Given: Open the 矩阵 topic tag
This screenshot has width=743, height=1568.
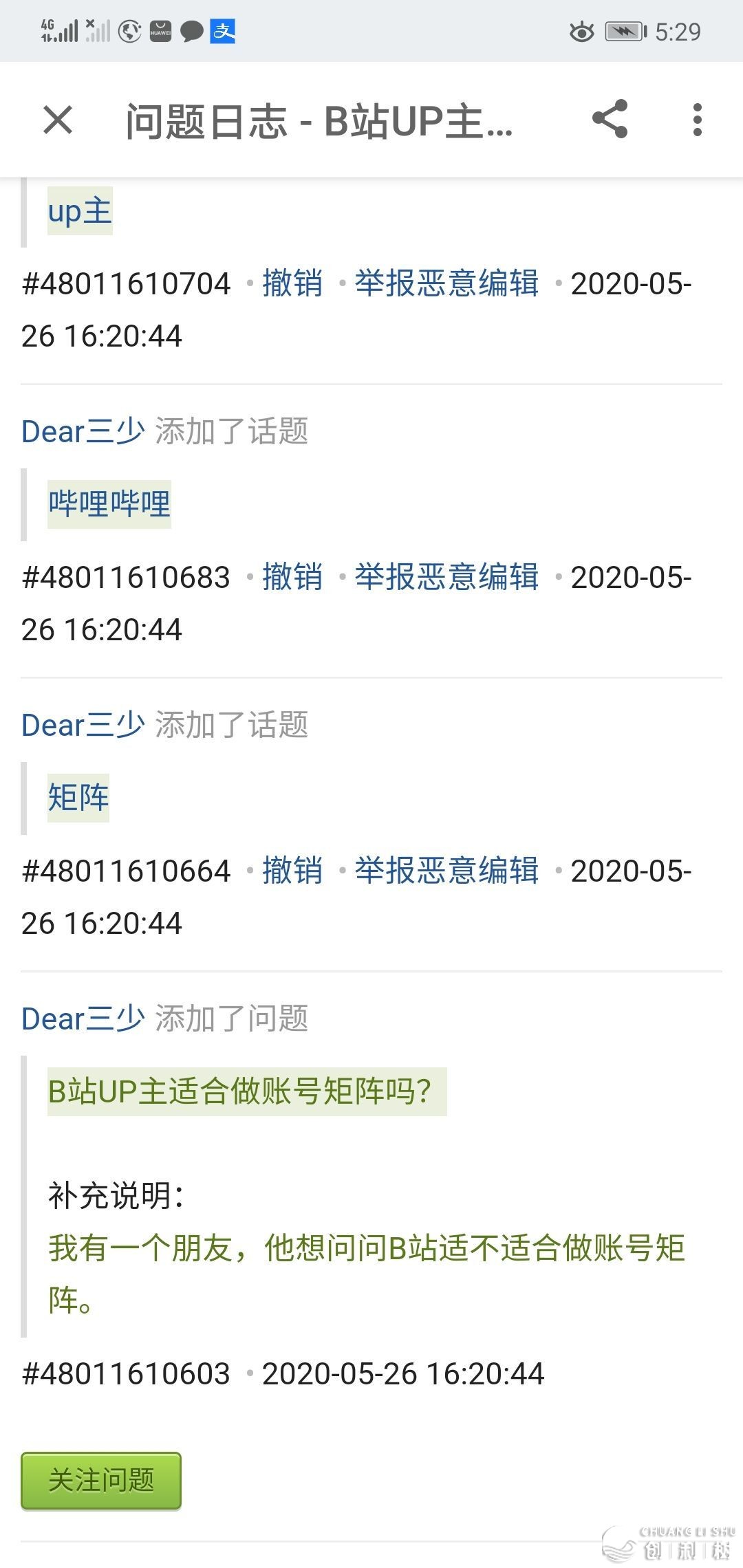Looking at the screenshot, I should (78, 798).
